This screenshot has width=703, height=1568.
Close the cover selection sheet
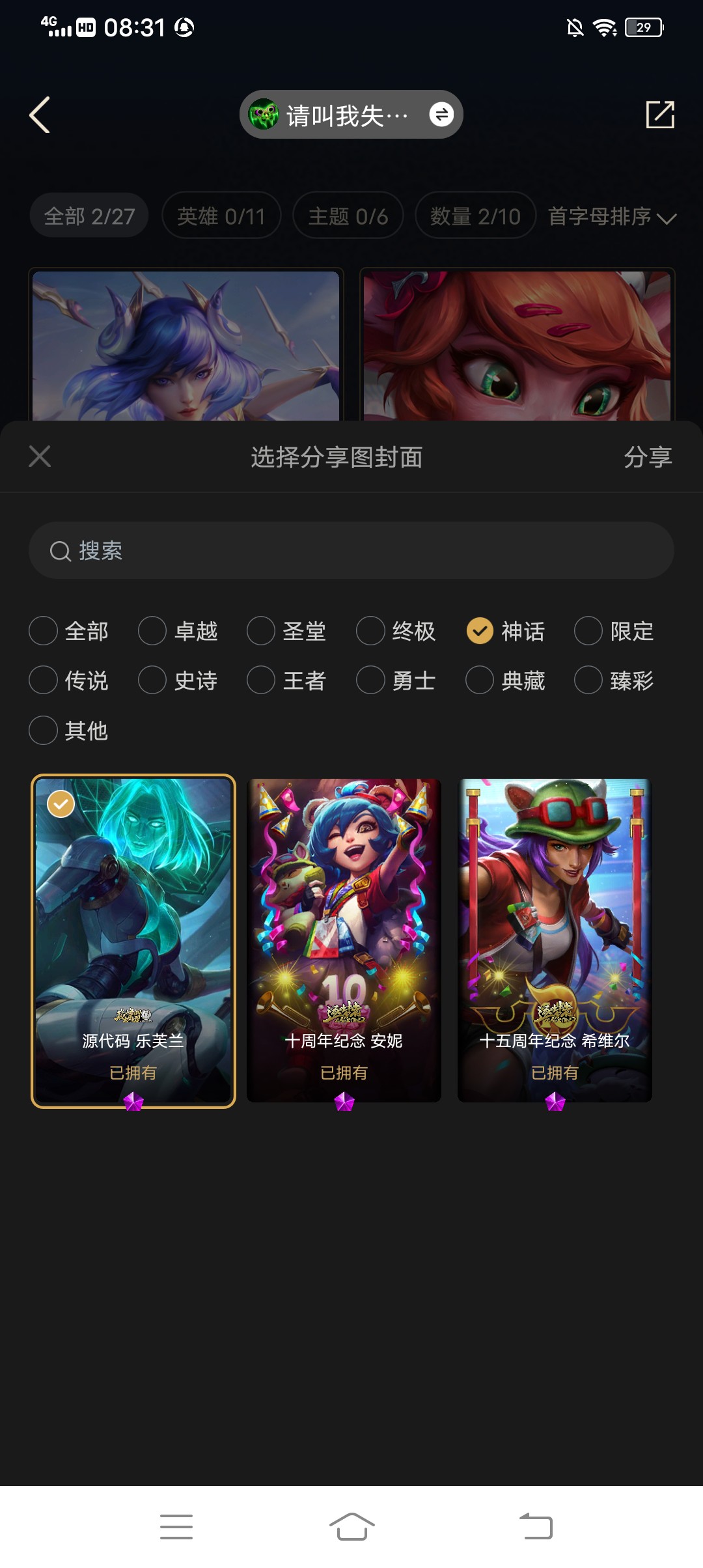tap(40, 456)
